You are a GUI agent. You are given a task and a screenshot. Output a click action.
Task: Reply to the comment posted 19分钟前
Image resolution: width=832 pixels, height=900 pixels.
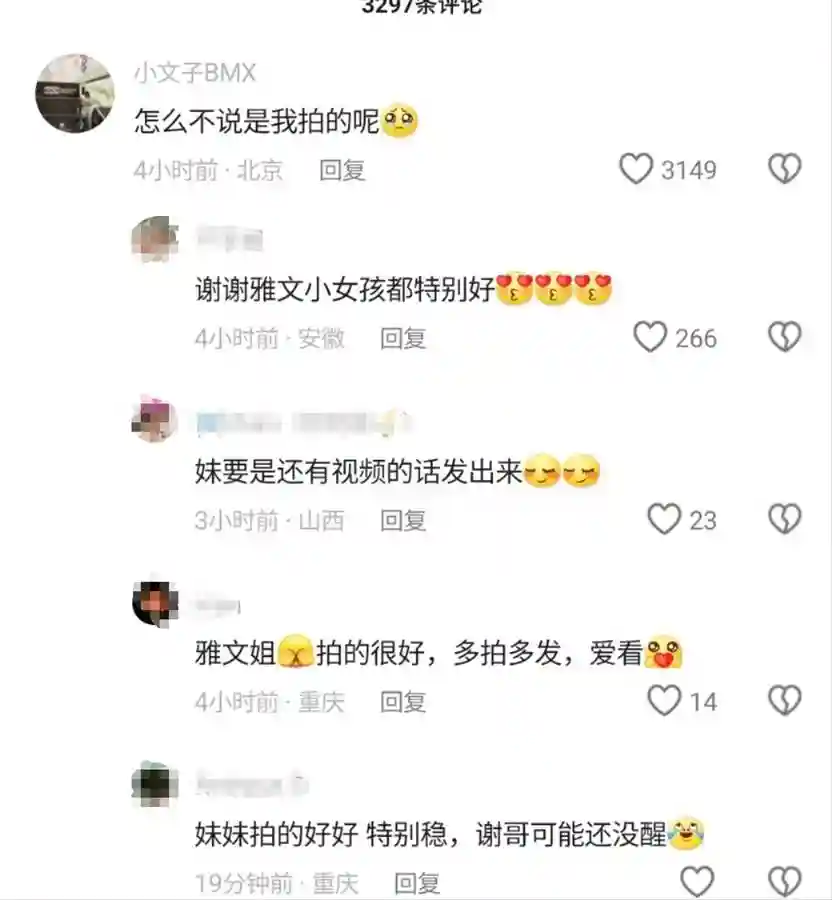pos(417,883)
